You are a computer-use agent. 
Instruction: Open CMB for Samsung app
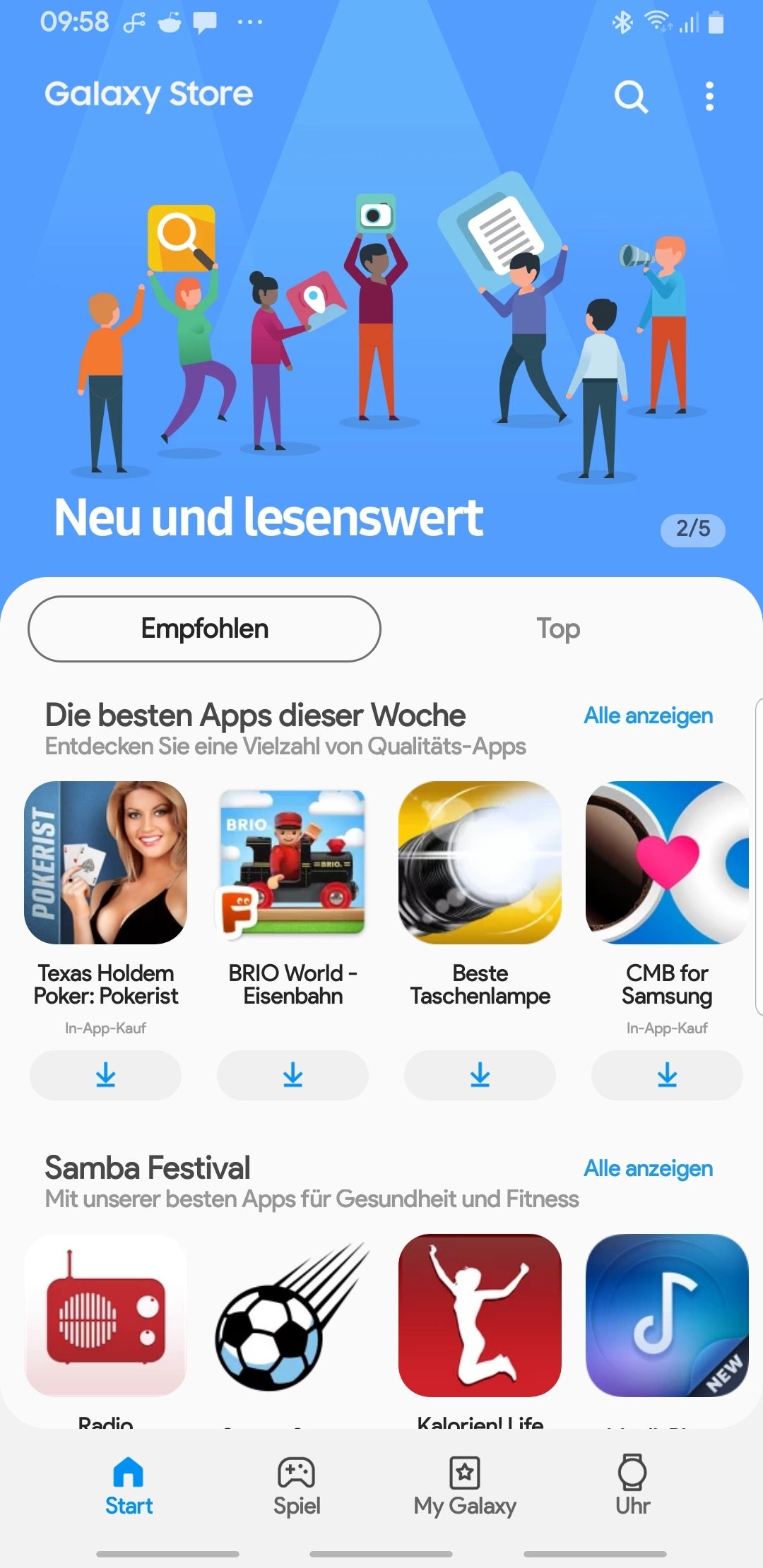coord(667,863)
